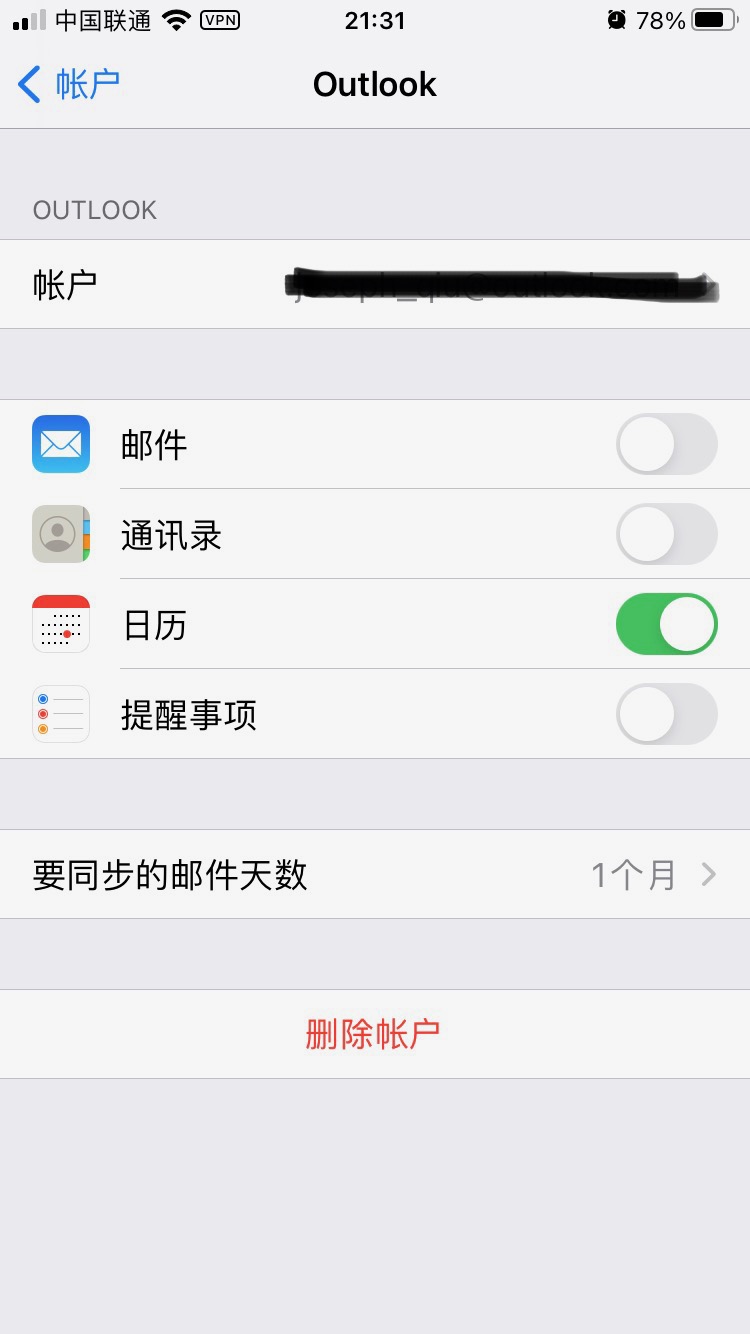The image size is (750, 1334).
Task: Open the 要同步的邮件天数 setting
Action: point(375,874)
